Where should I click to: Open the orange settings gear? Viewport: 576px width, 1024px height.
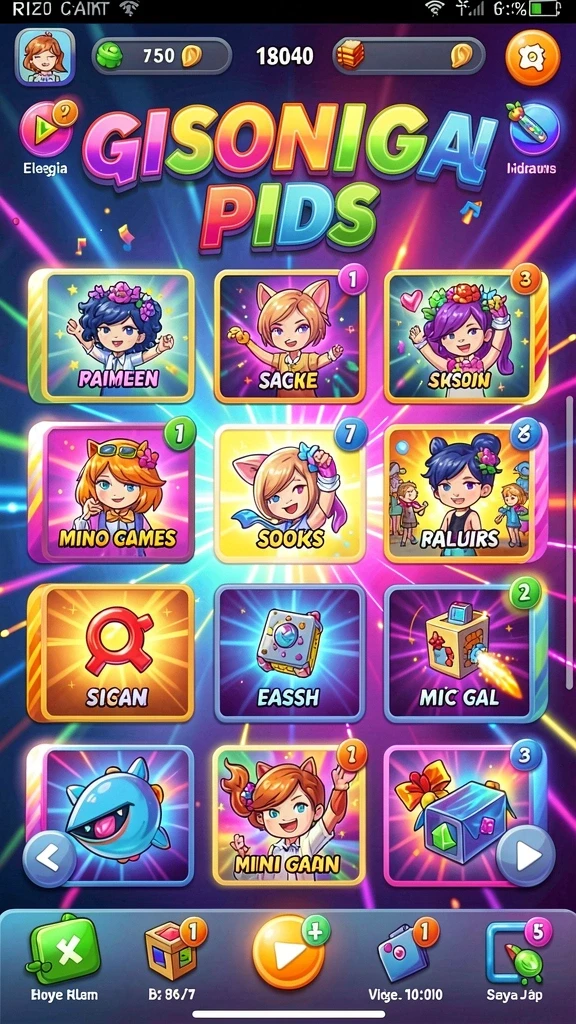[x=532, y=57]
